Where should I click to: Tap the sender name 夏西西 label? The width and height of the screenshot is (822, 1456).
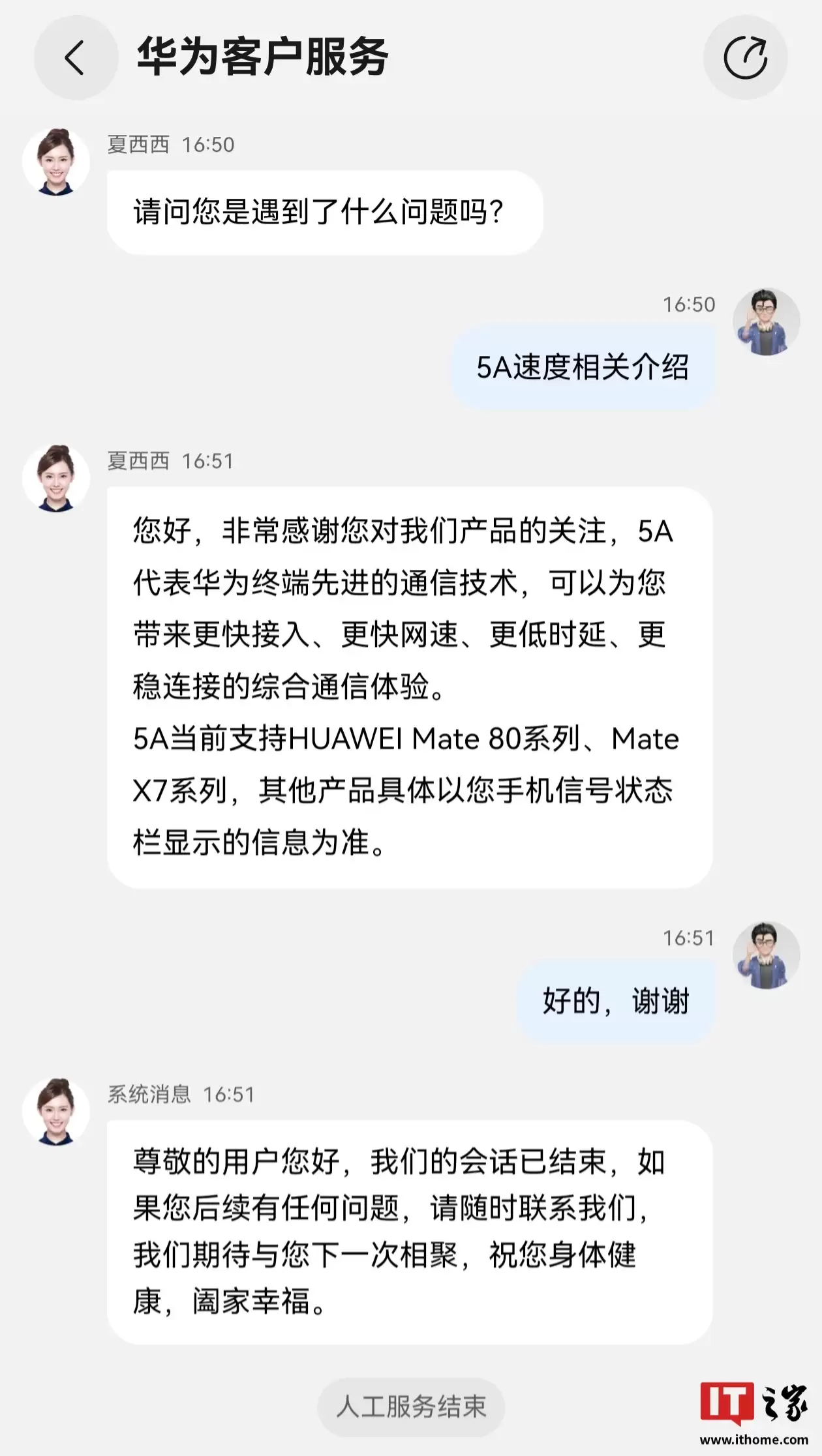point(137,146)
